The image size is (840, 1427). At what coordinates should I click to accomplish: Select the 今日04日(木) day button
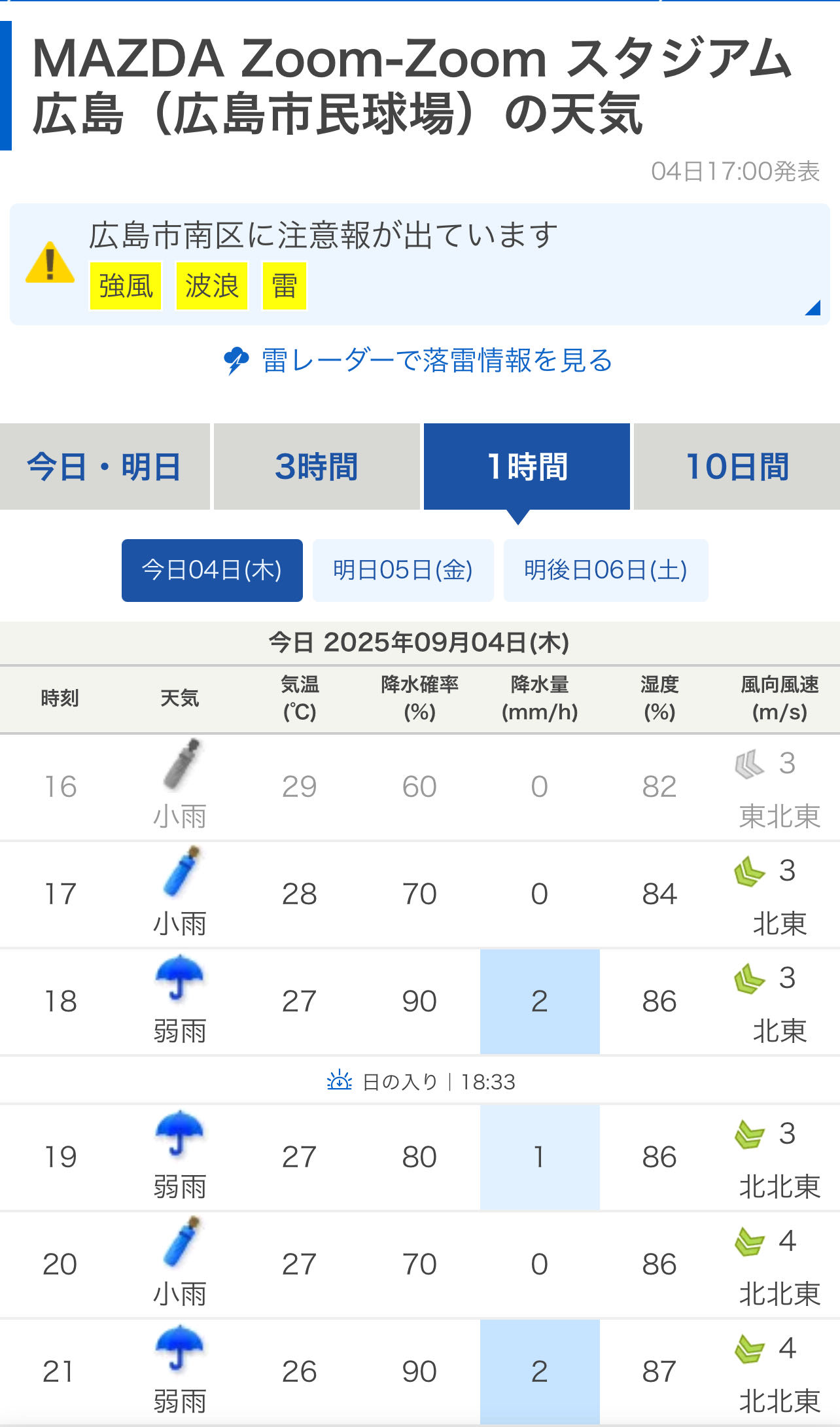click(212, 570)
